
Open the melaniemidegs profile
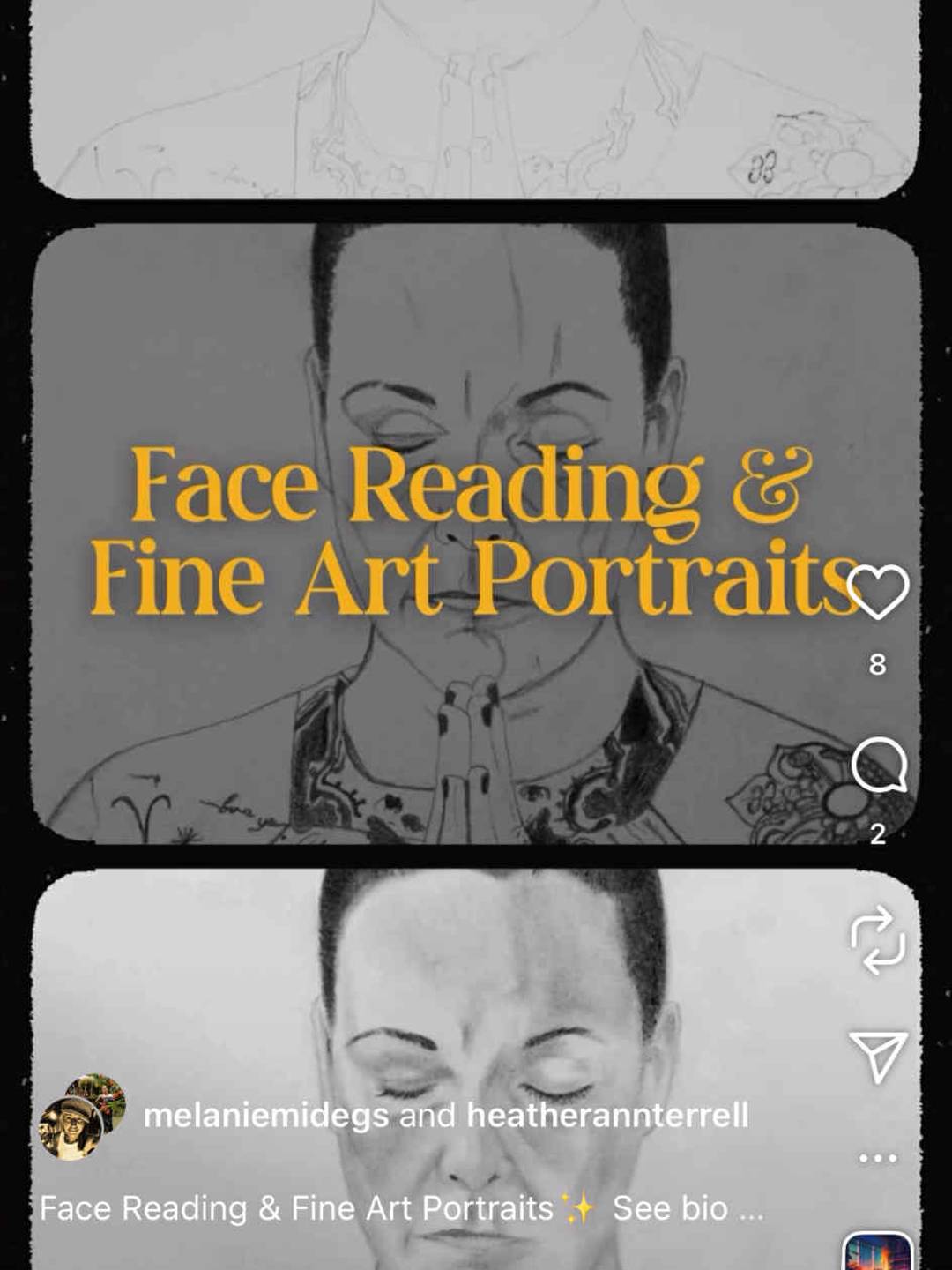[265, 1116]
